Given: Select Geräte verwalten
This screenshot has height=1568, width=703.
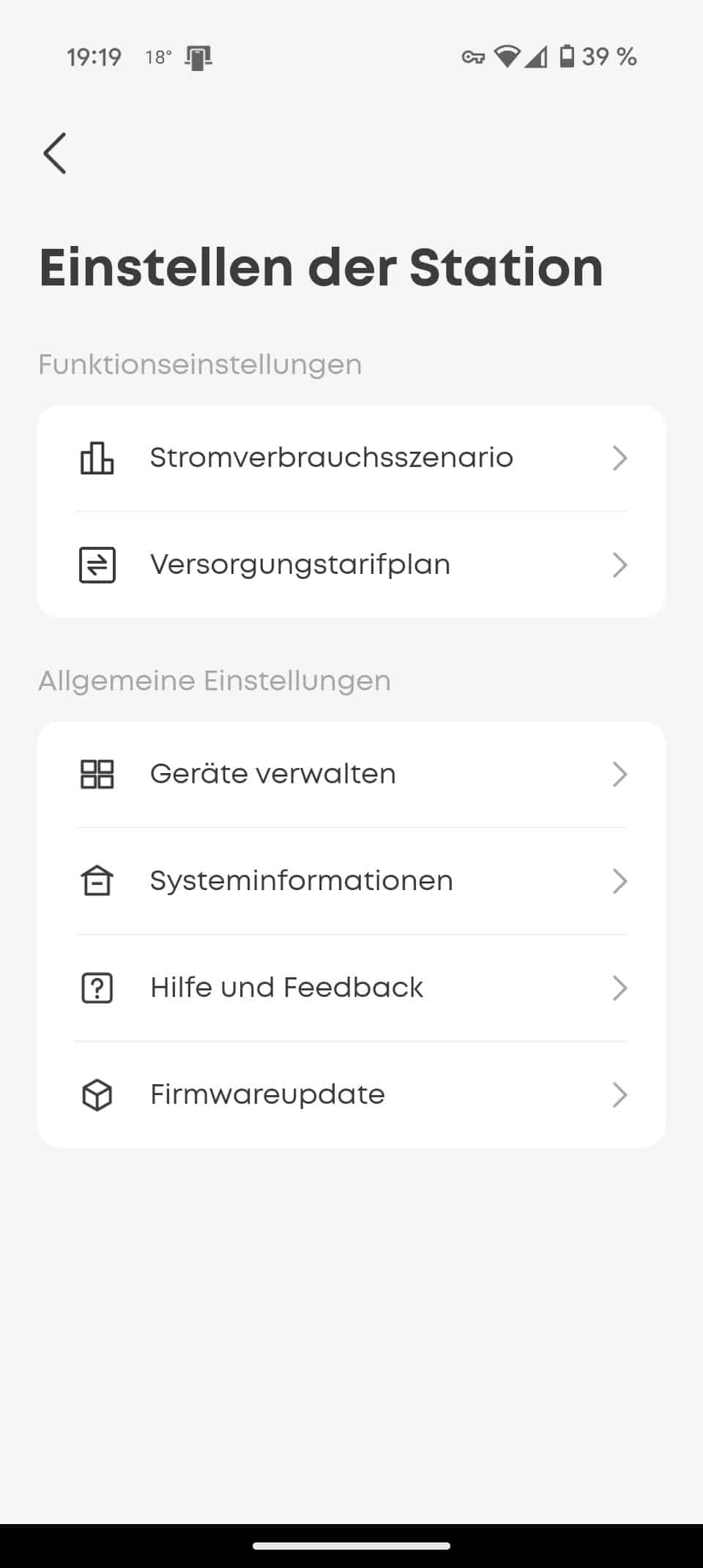Looking at the screenshot, I should (x=351, y=774).
